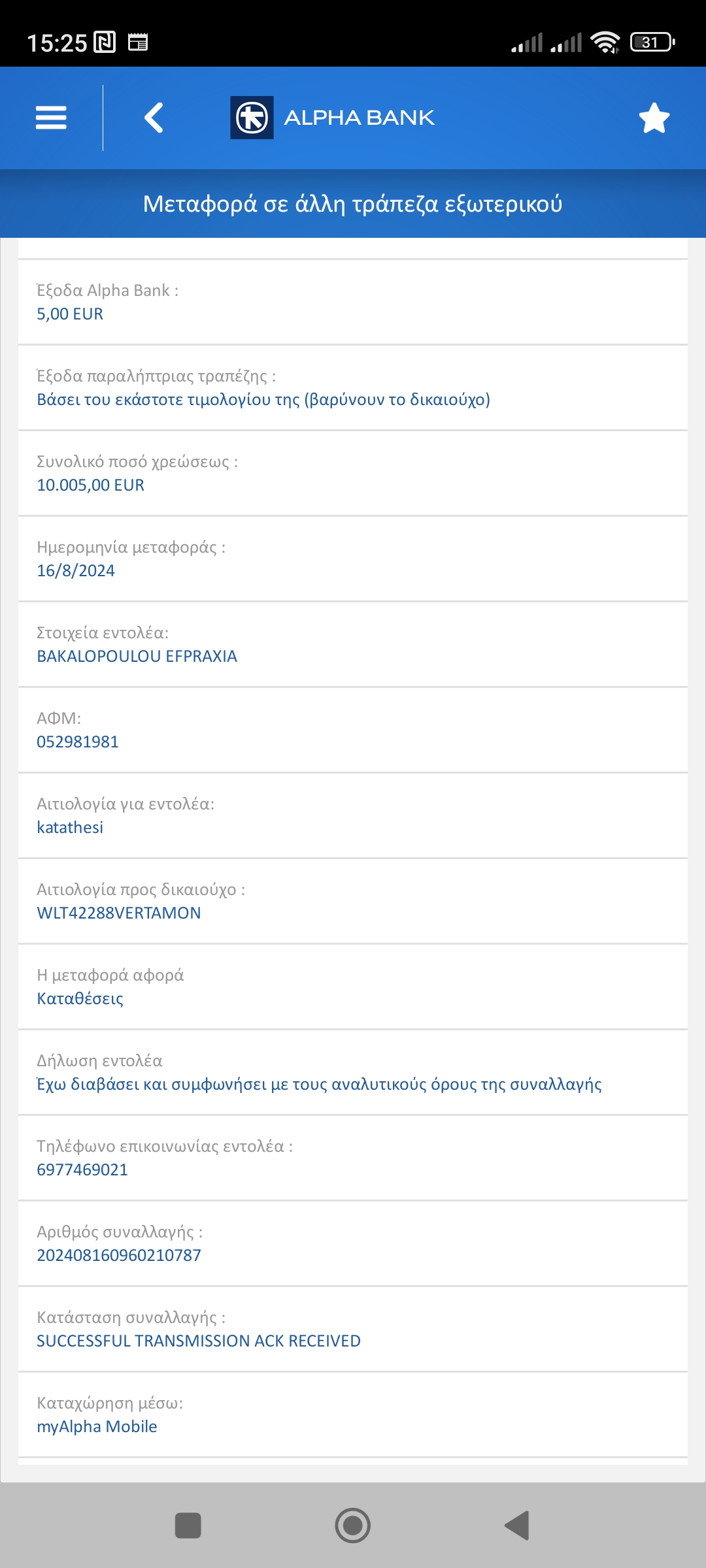Open recent apps with the square button

click(188, 1526)
